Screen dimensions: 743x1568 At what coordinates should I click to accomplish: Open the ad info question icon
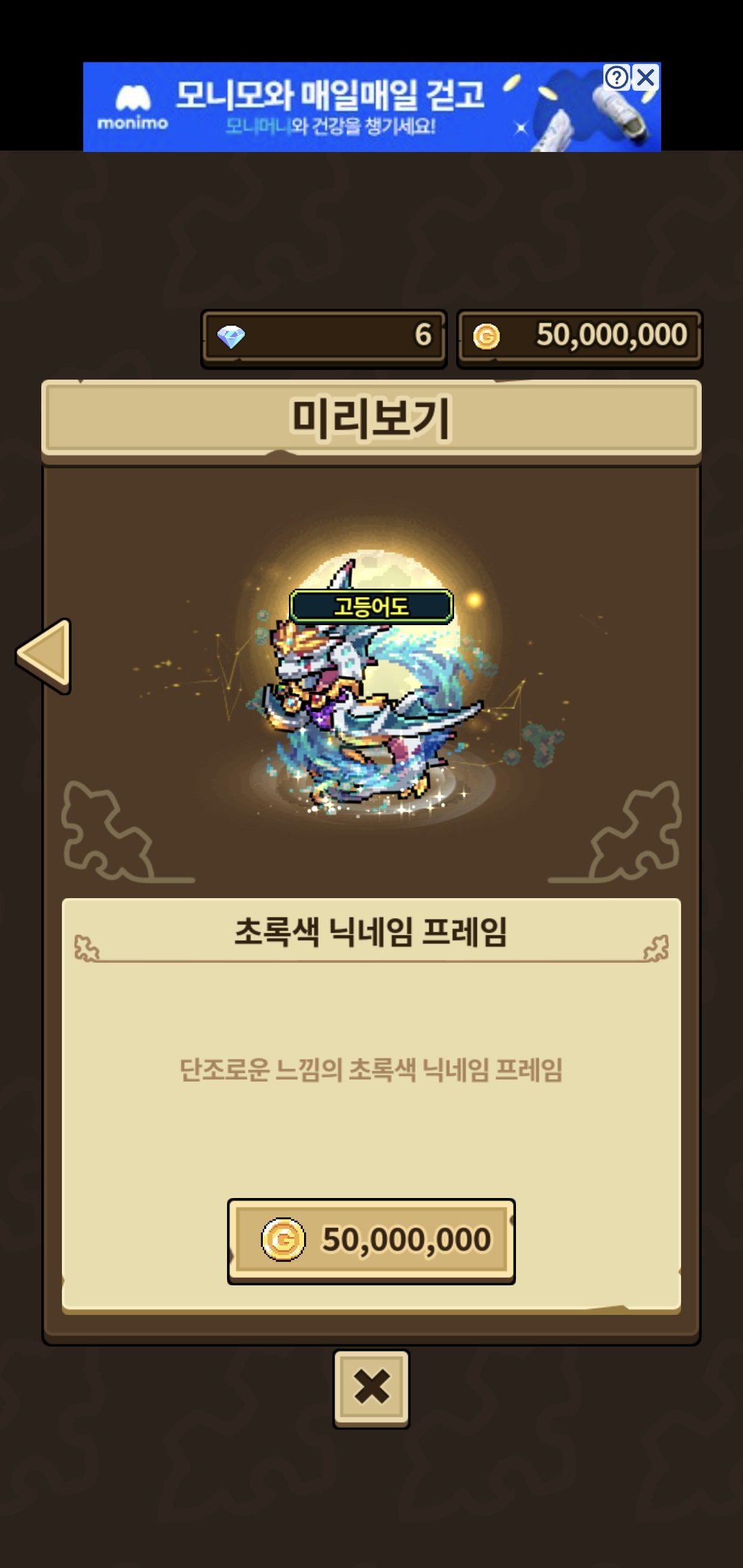(617, 77)
